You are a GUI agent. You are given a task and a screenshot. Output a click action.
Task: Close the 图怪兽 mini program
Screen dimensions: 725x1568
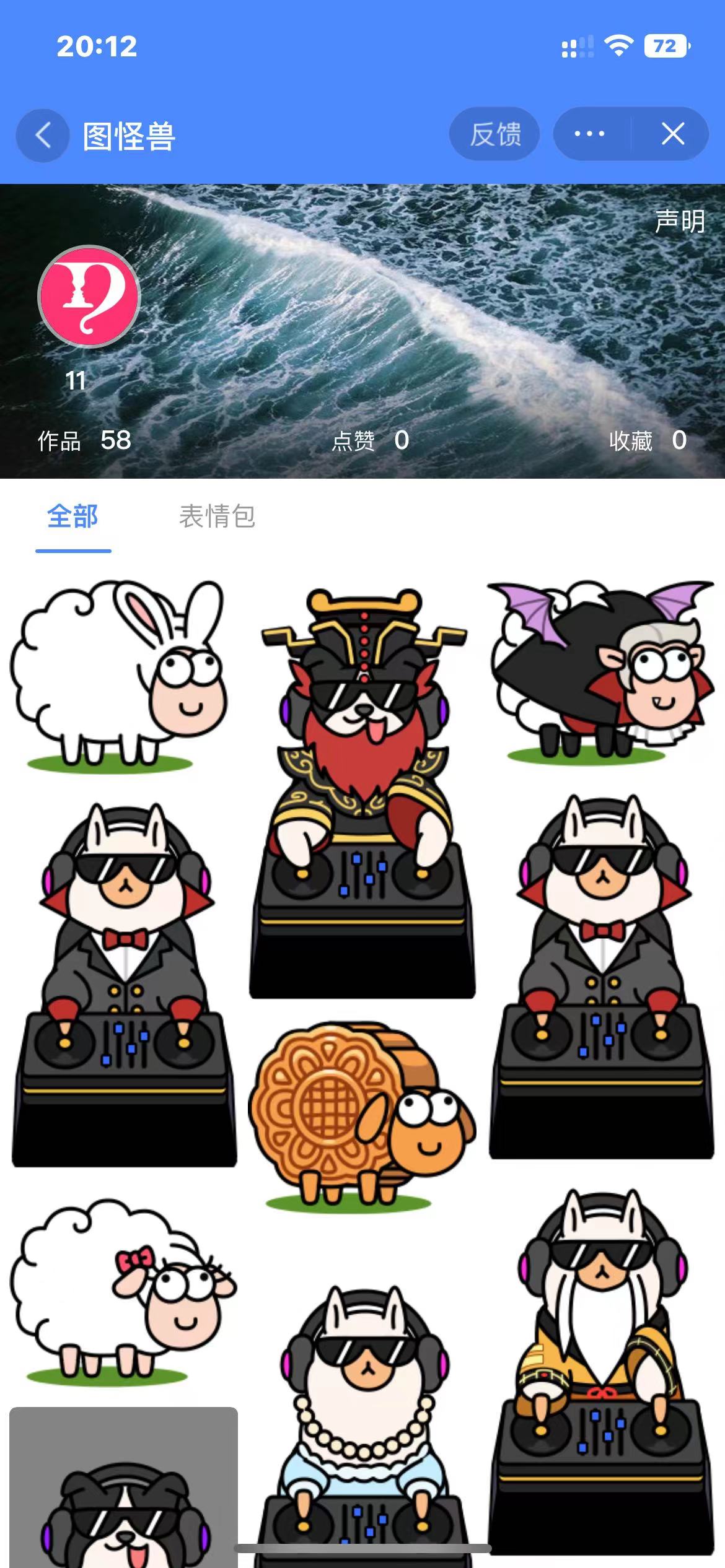(672, 134)
